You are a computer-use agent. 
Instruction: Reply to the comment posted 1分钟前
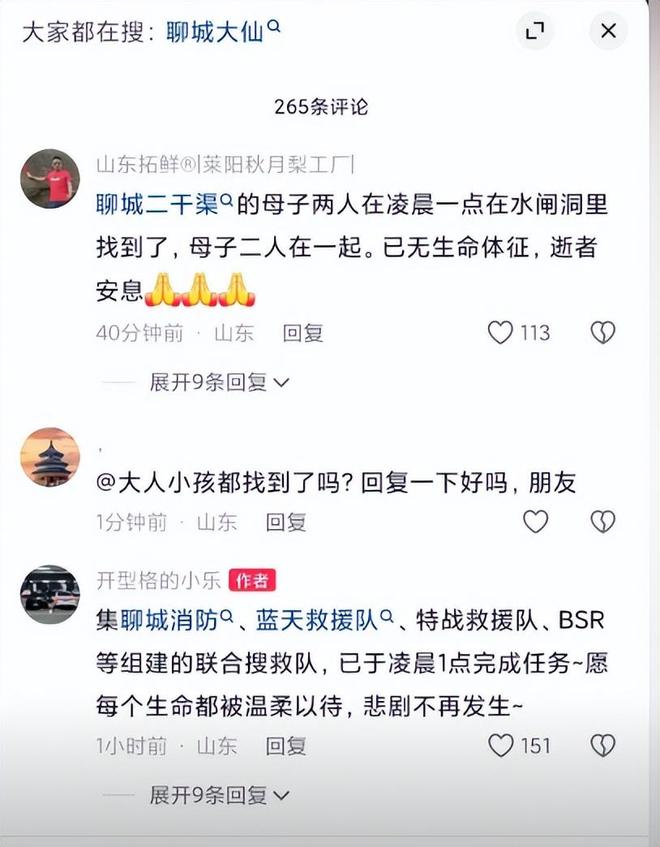(x=286, y=522)
